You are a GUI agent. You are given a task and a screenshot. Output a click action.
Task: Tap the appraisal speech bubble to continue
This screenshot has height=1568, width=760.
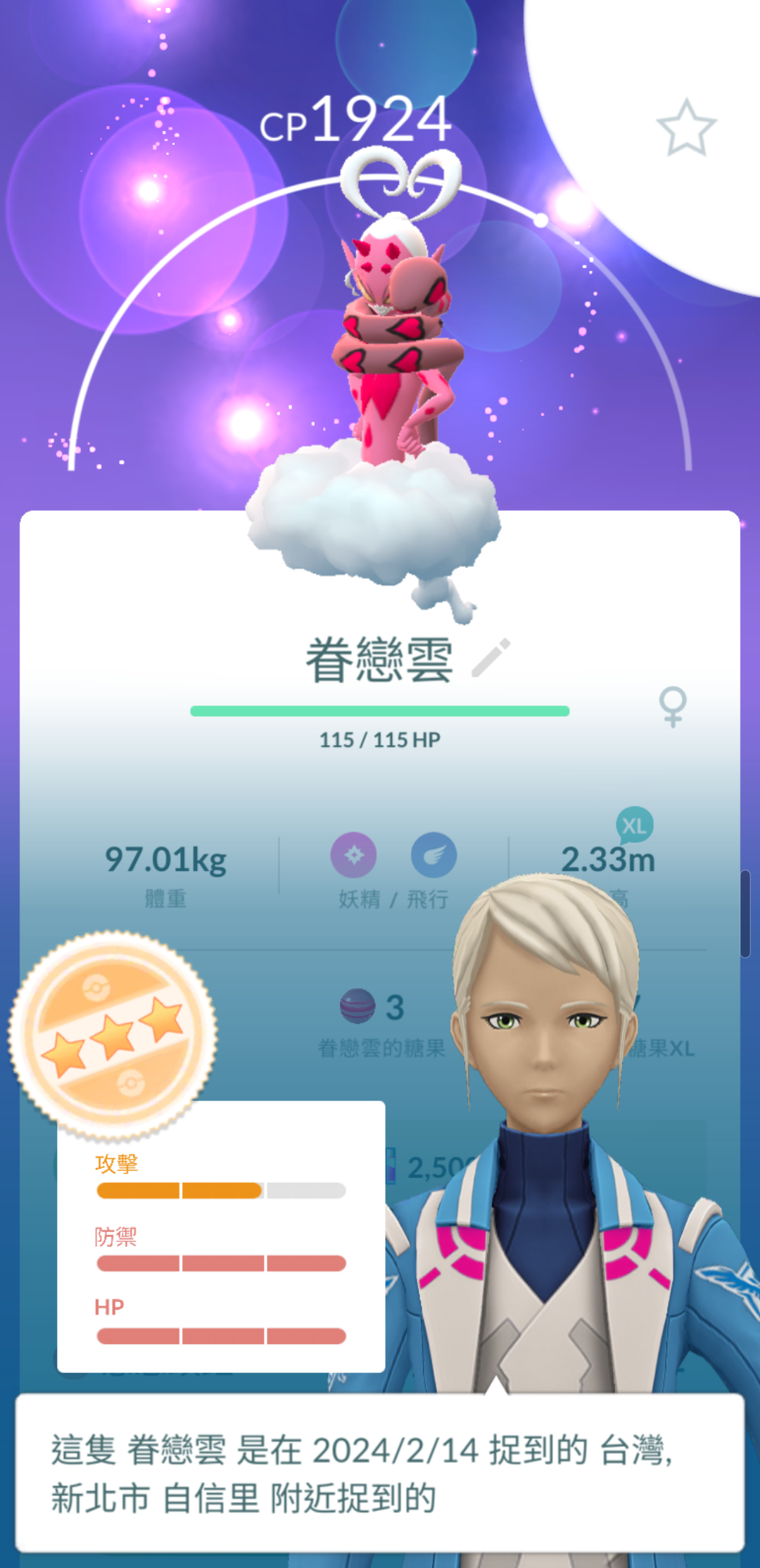[380, 1473]
